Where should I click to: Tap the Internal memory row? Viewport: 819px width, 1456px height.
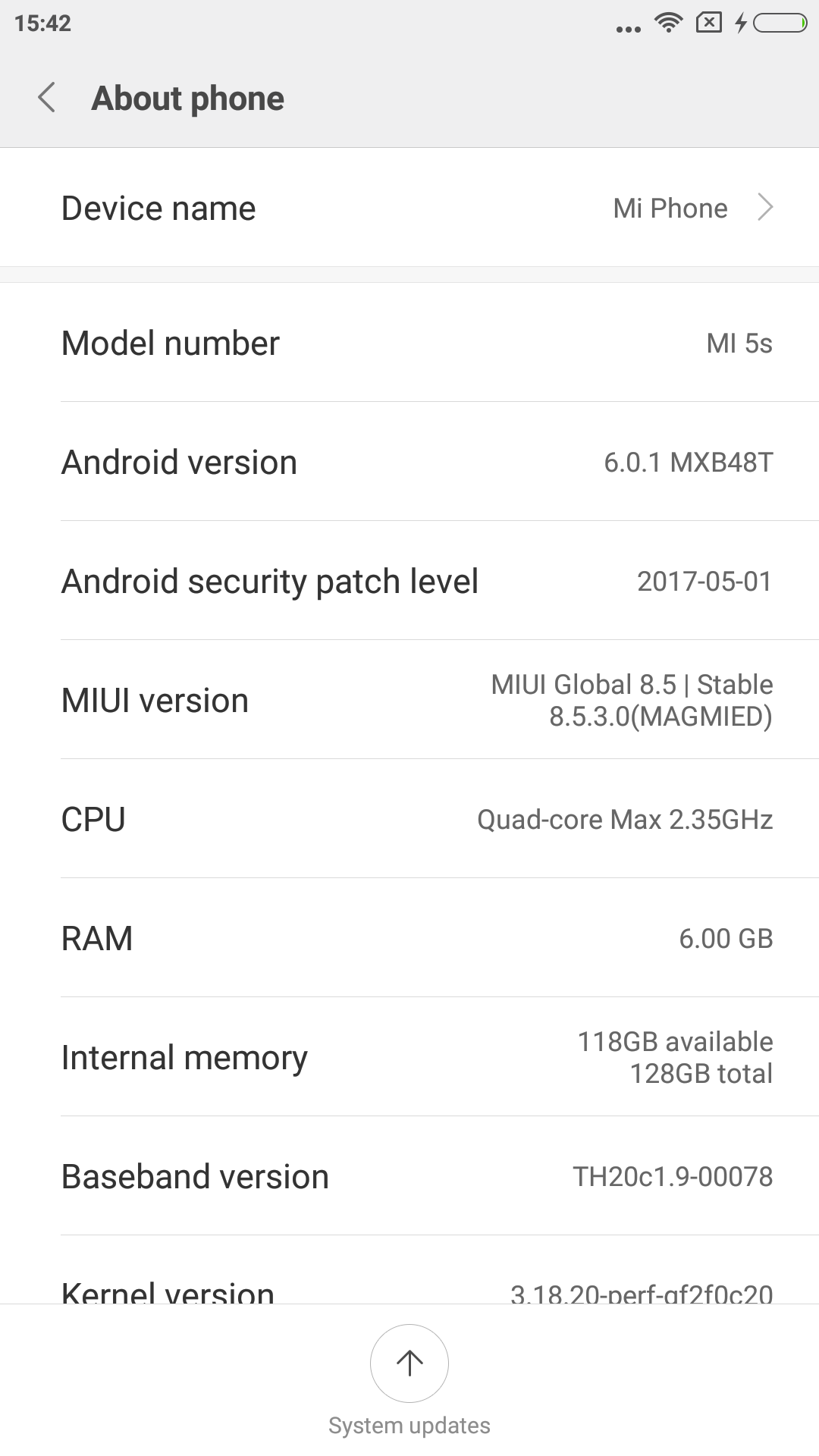tap(409, 1057)
